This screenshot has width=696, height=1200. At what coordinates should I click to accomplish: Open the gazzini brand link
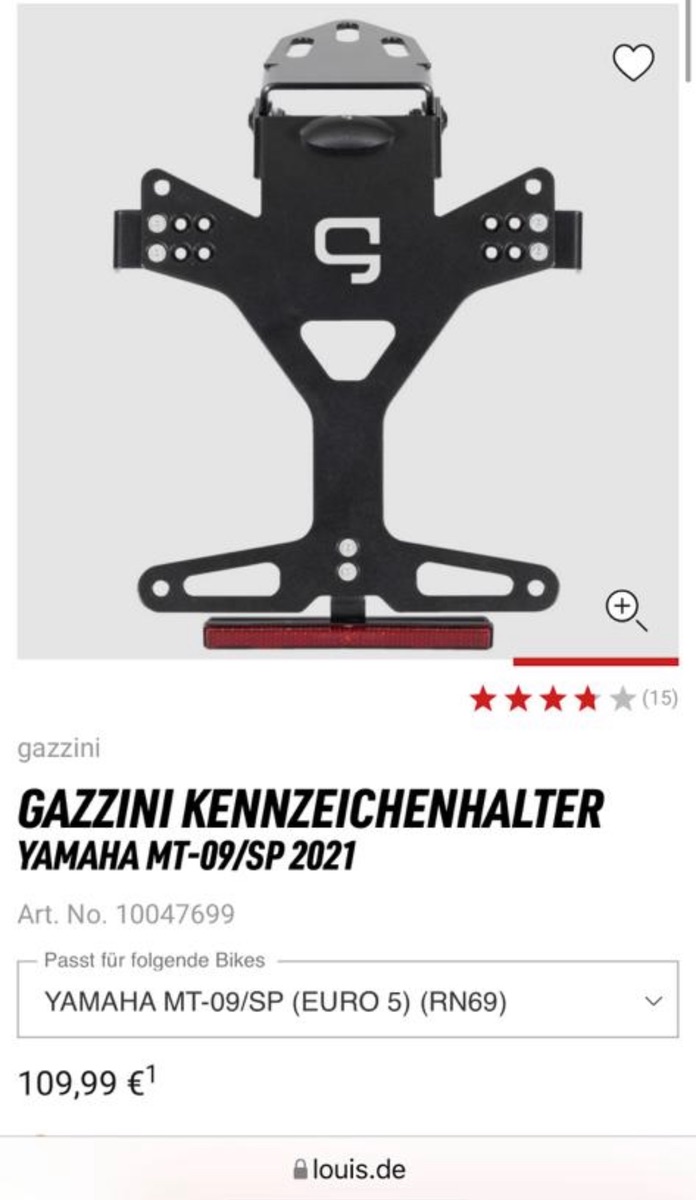(x=58, y=748)
